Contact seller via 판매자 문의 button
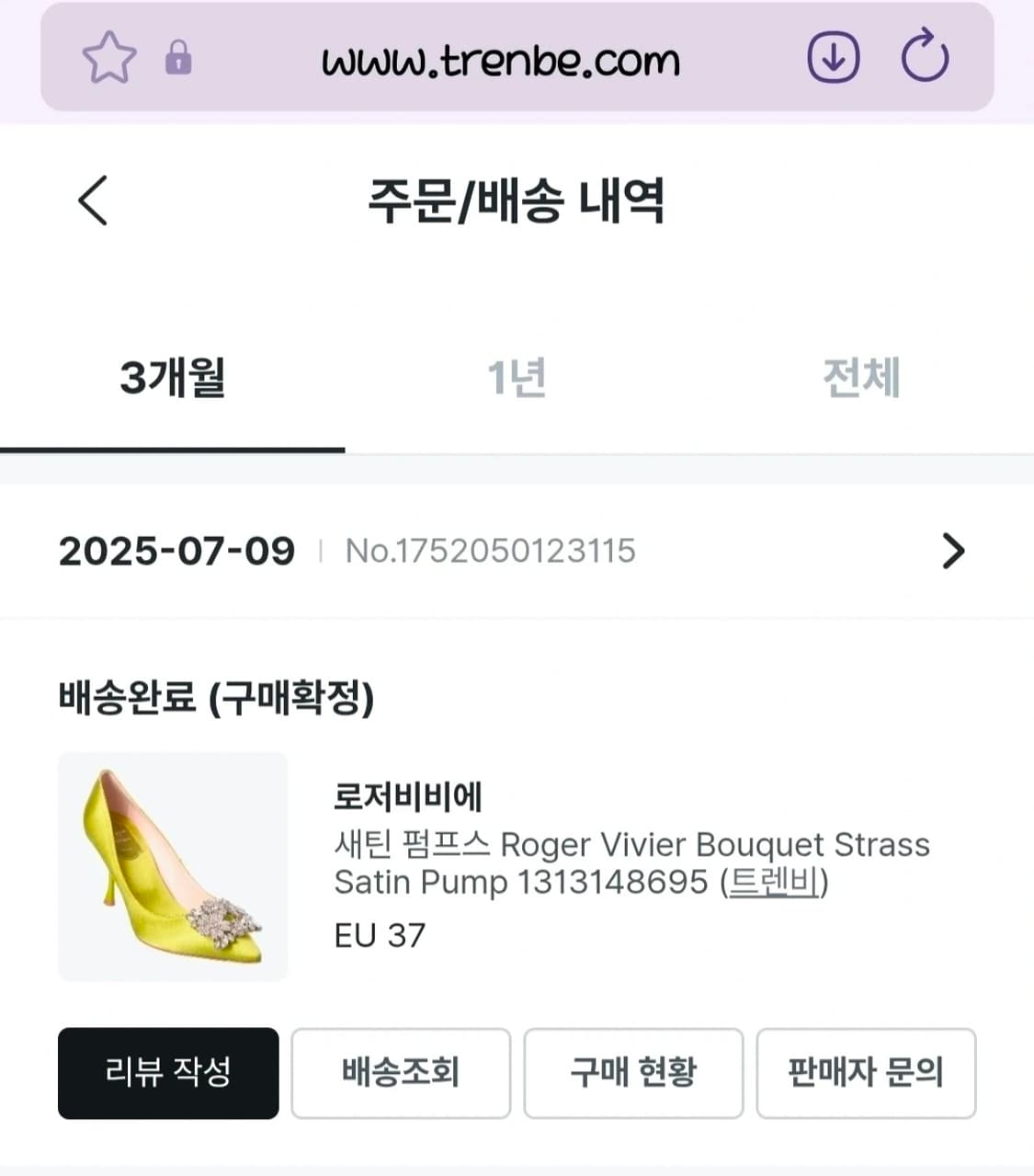This screenshot has width=1034, height=1176. pyautogui.click(x=866, y=1073)
